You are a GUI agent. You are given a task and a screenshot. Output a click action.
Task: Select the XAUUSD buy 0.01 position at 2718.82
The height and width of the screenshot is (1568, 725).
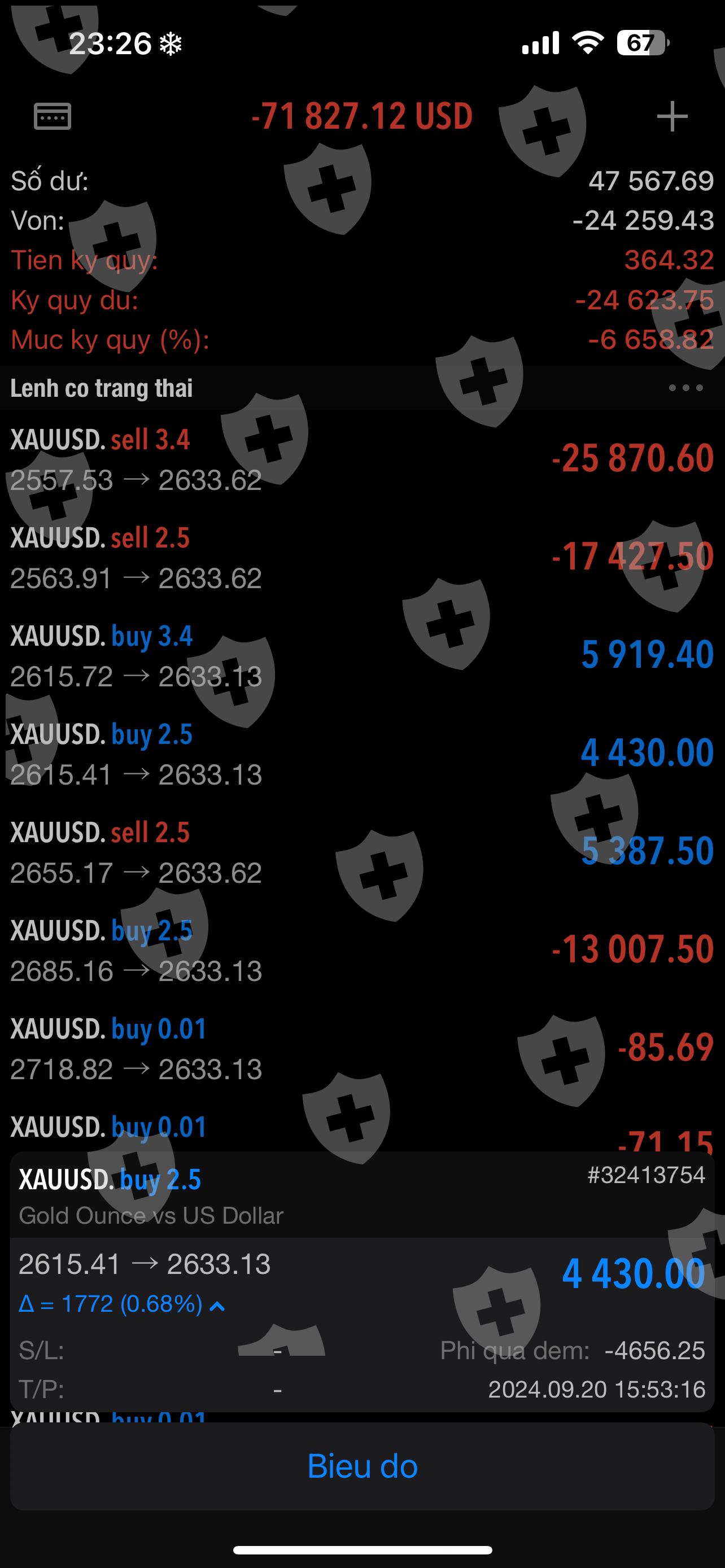[x=362, y=1048]
